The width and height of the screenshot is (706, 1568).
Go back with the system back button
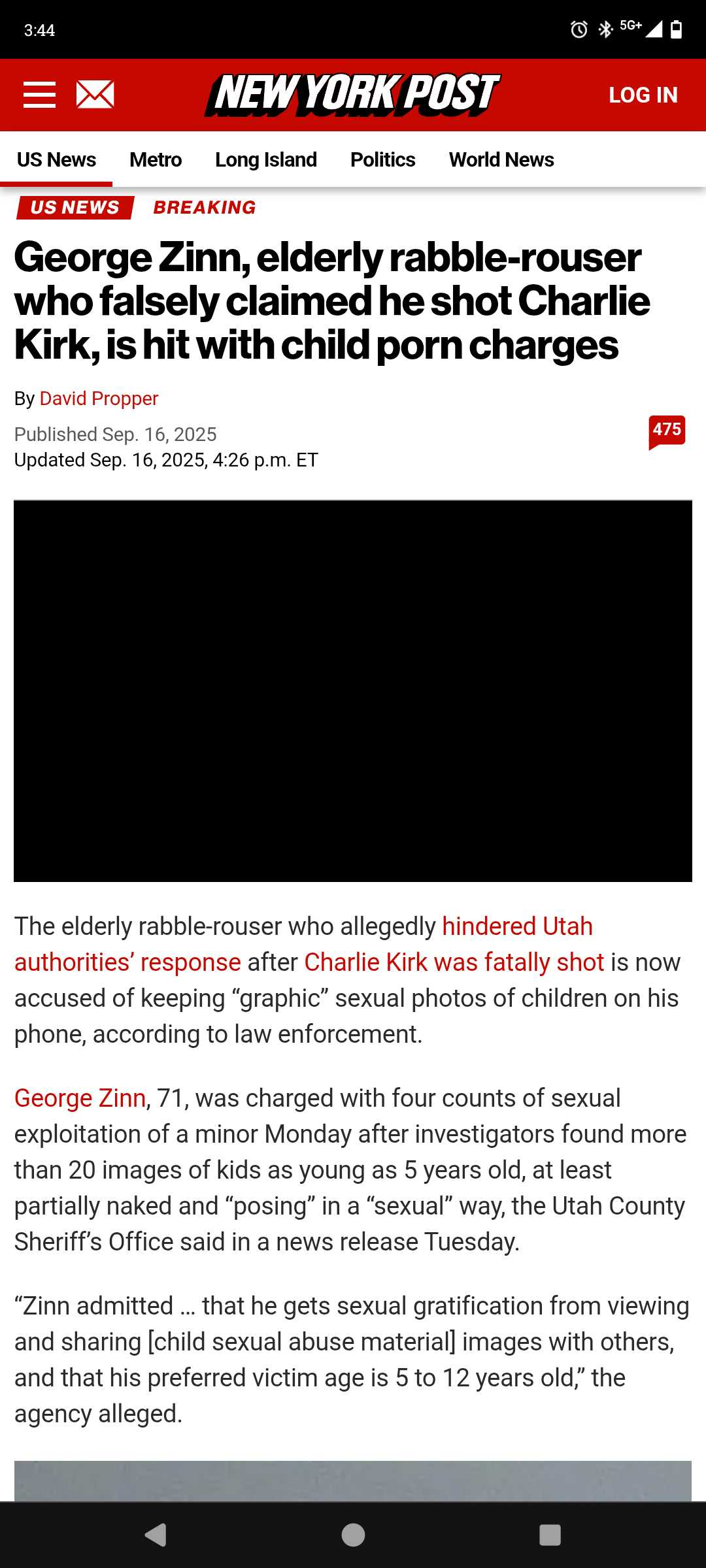tap(156, 1535)
